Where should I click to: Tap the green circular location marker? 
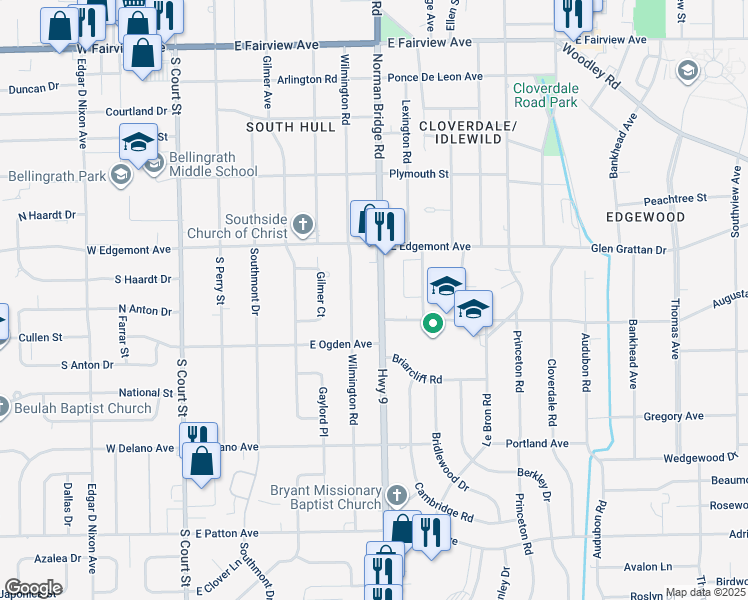433,324
